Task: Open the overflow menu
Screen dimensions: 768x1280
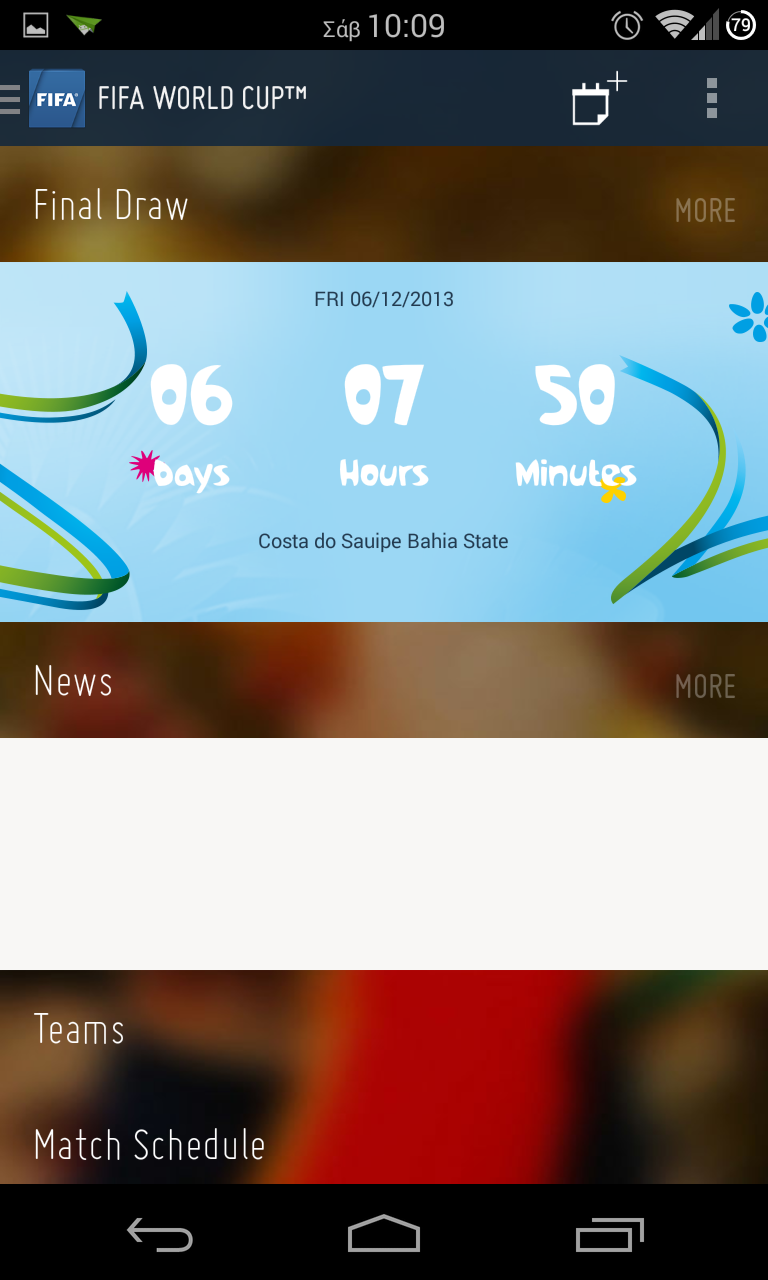Action: click(x=712, y=98)
